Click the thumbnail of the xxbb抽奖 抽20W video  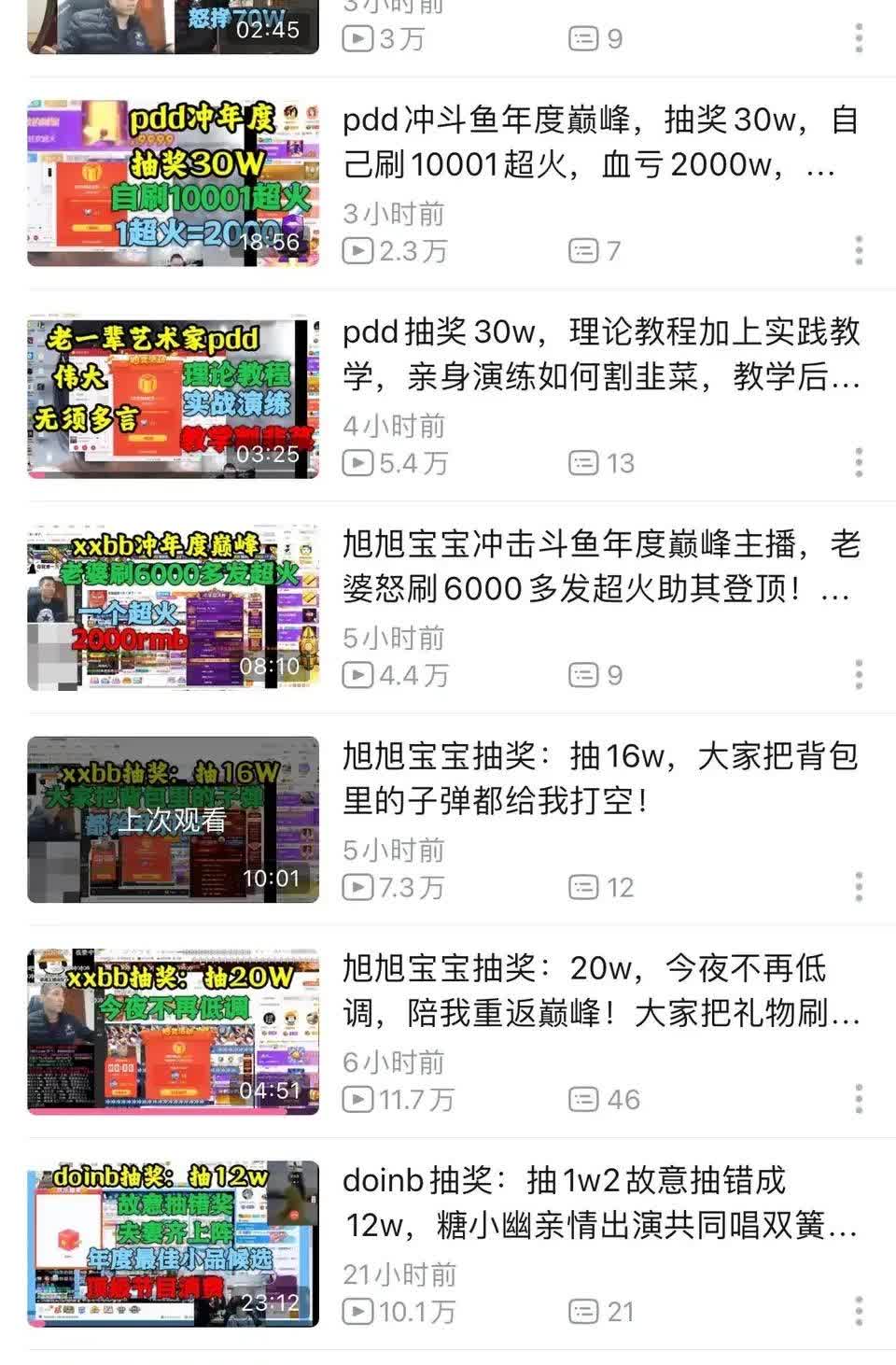pos(172,1029)
